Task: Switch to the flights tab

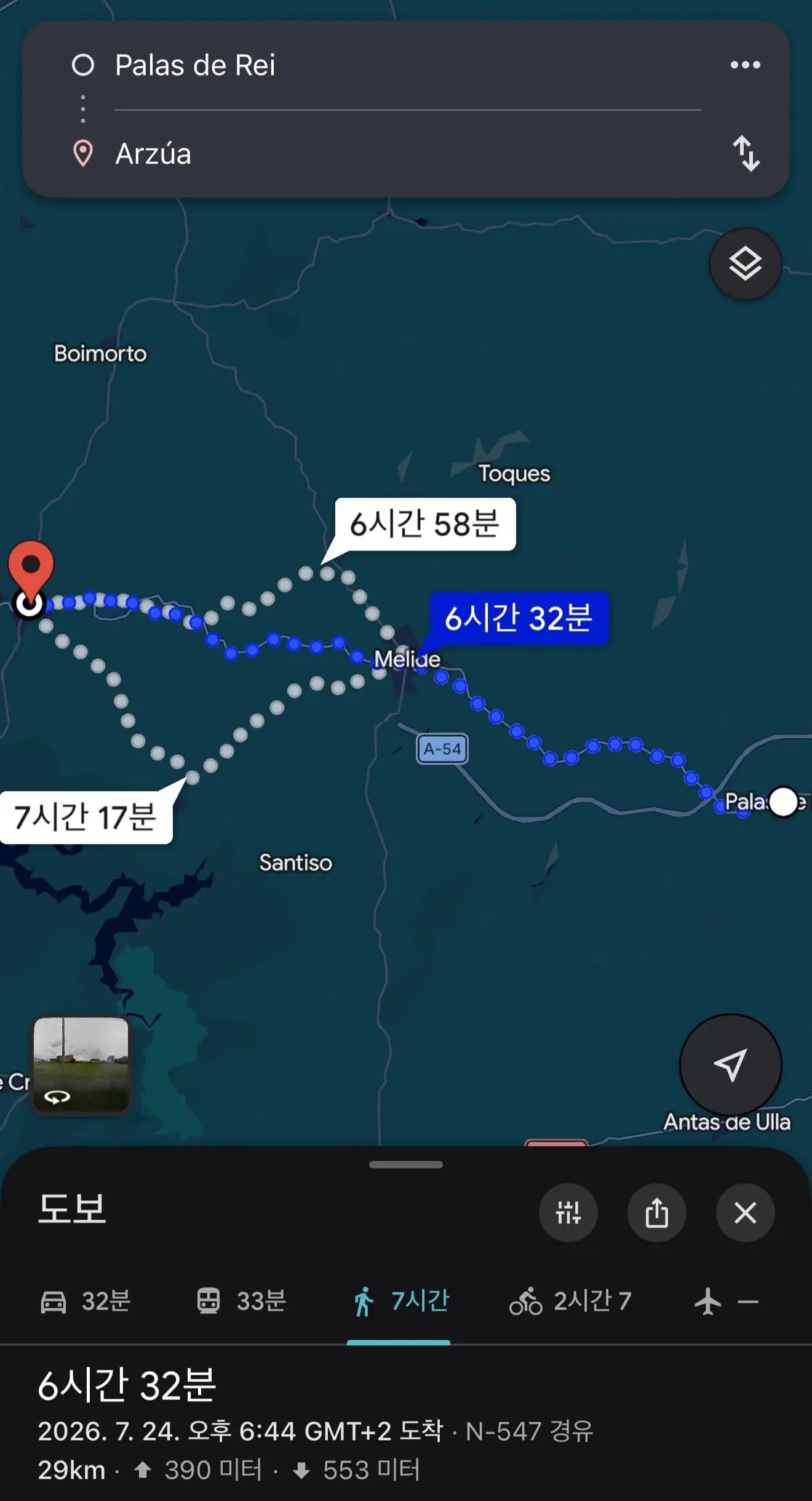Action: [x=726, y=1301]
